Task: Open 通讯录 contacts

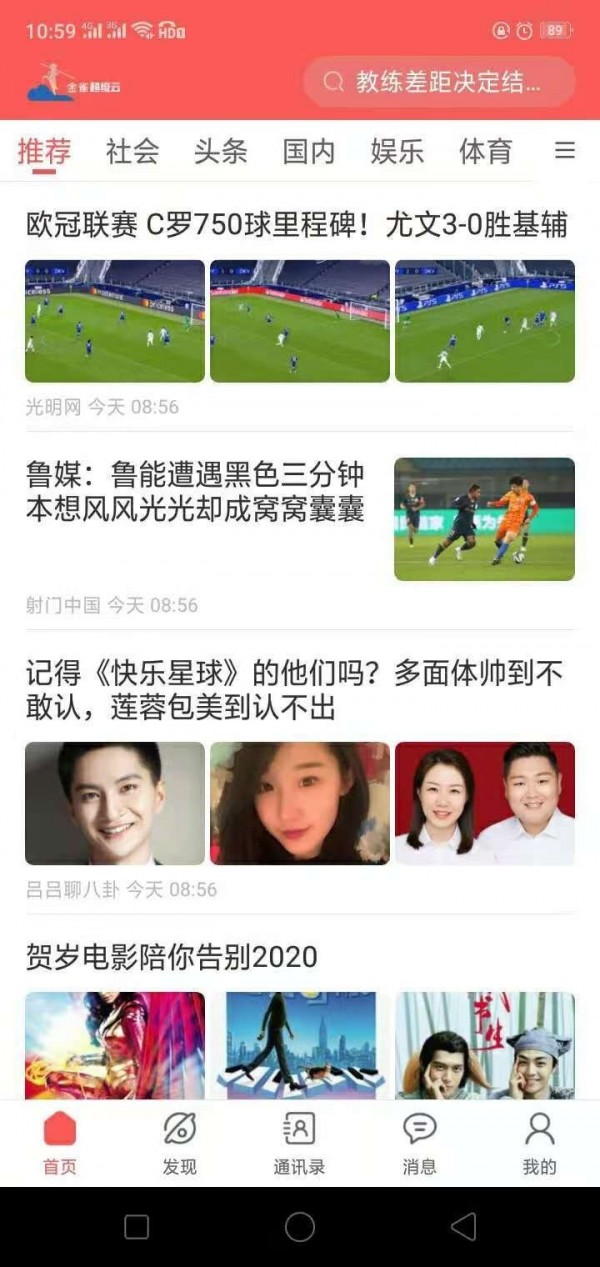Action: 299,1143
